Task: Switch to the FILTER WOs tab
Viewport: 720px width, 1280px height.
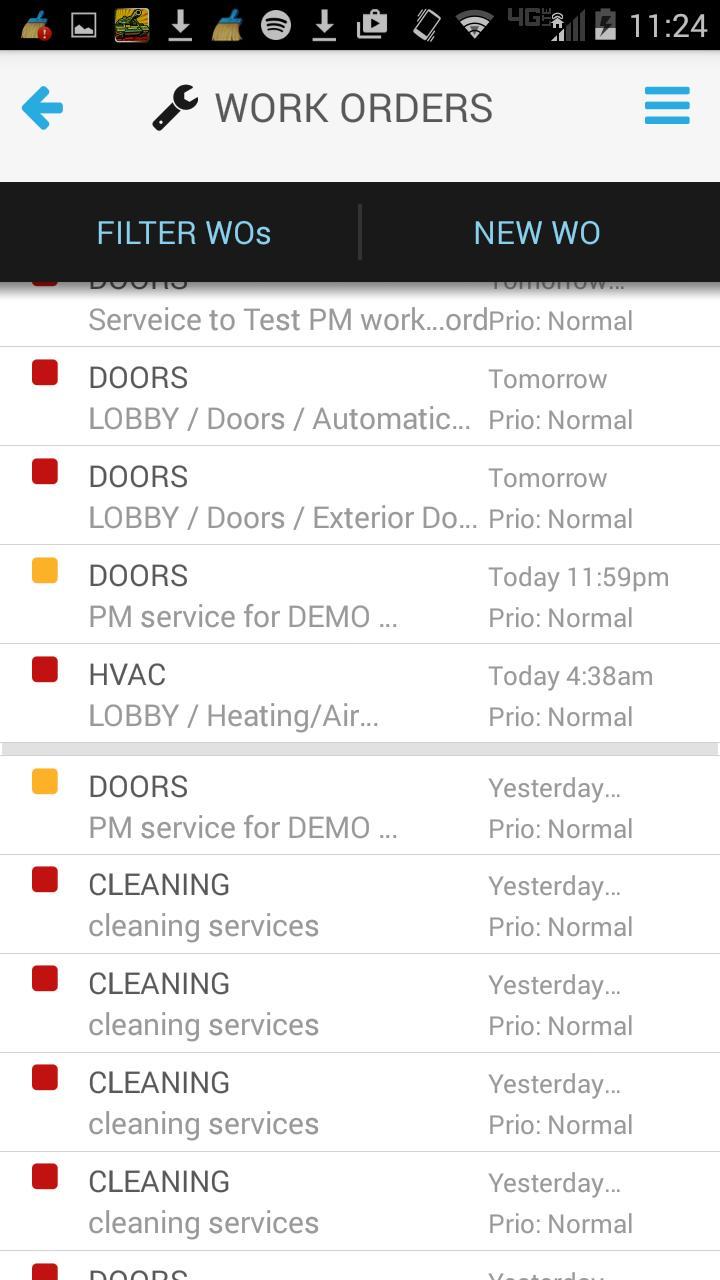Action: pyautogui.click(x=183, y=232)
